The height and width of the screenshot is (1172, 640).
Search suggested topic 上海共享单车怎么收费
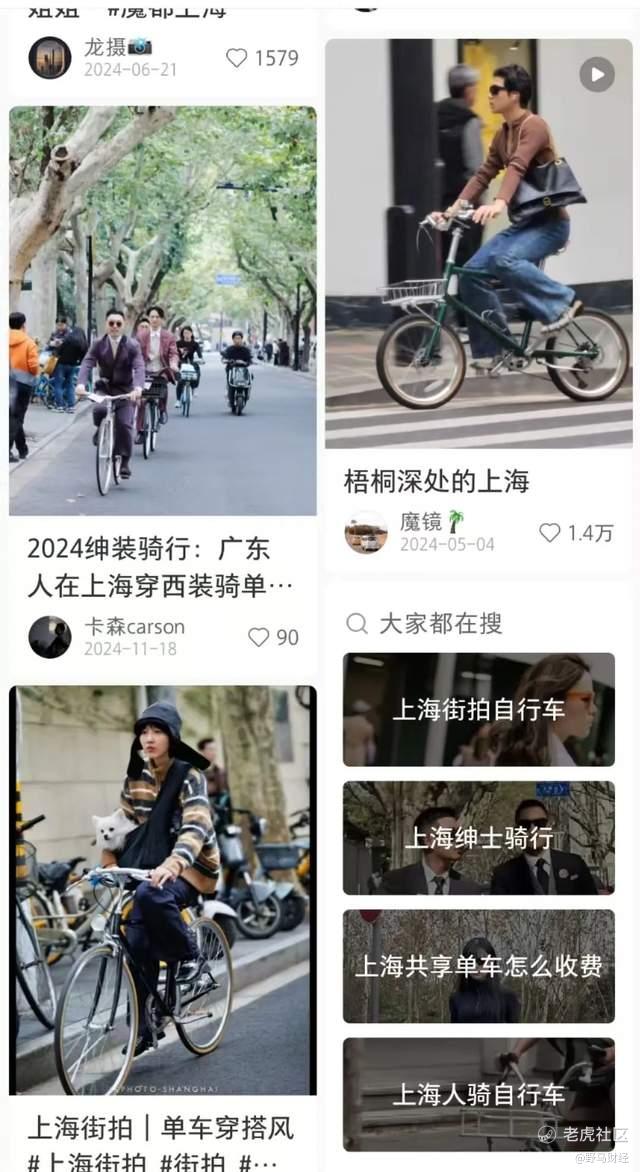tap(479, 966)
